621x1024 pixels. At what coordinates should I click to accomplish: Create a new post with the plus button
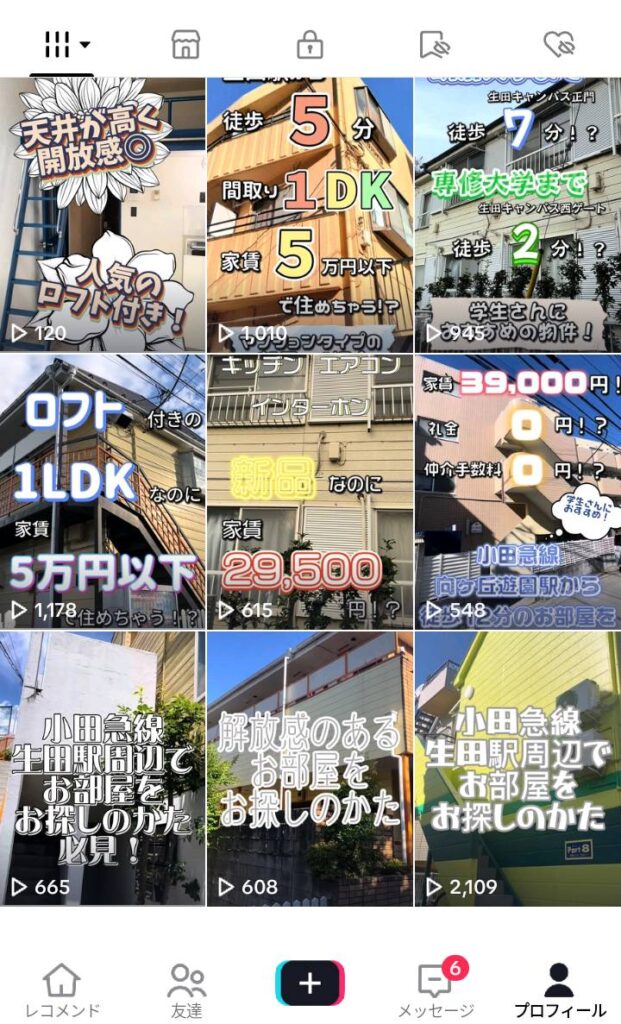coord(310,983)
